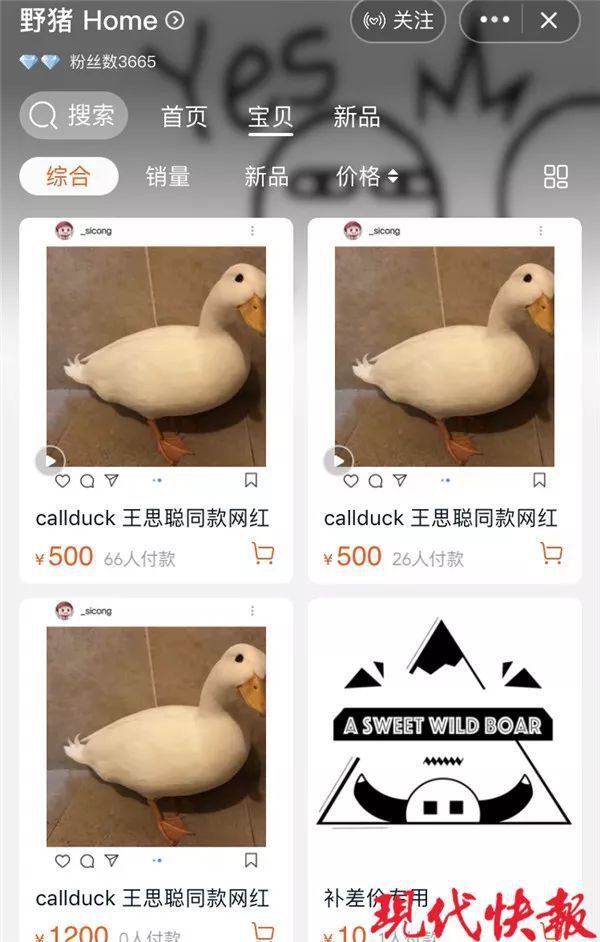600x942 pixels.
Task: Open the 搜索 search box
Action: pos(73,116)
